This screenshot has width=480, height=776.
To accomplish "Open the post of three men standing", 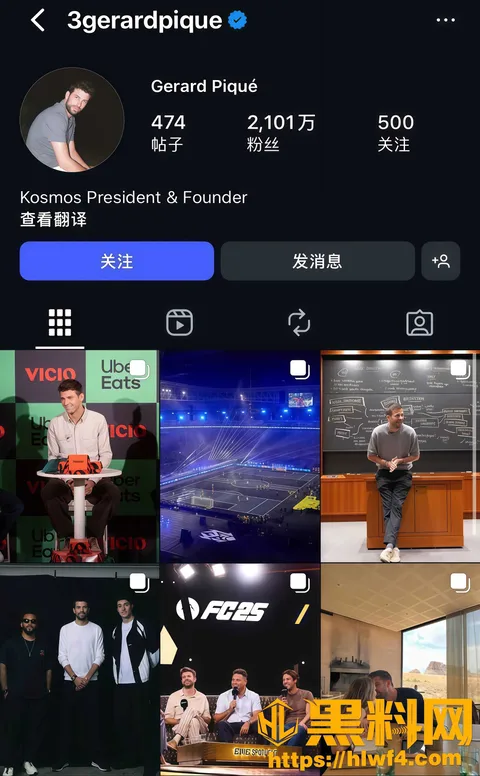I will (x=79, y=670).
